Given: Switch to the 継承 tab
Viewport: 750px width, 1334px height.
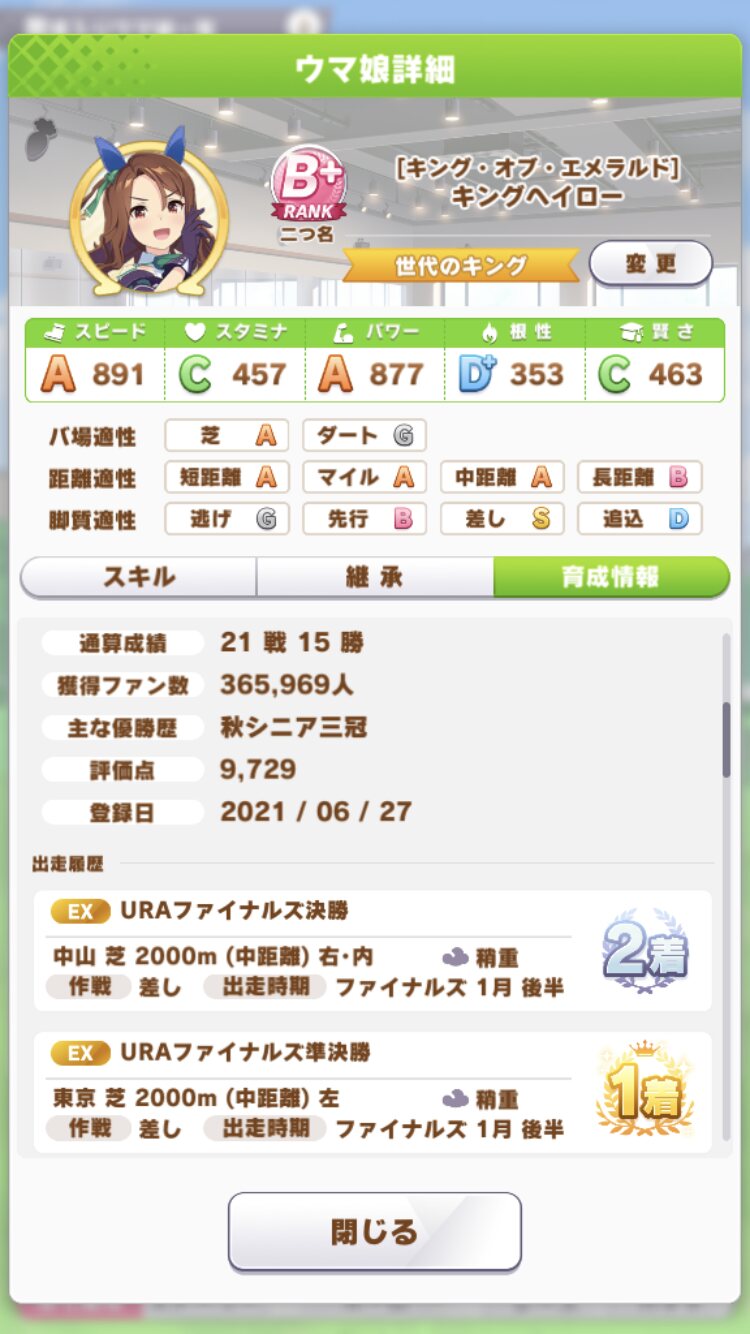Looking at the screenshot, I should point(375,577).
